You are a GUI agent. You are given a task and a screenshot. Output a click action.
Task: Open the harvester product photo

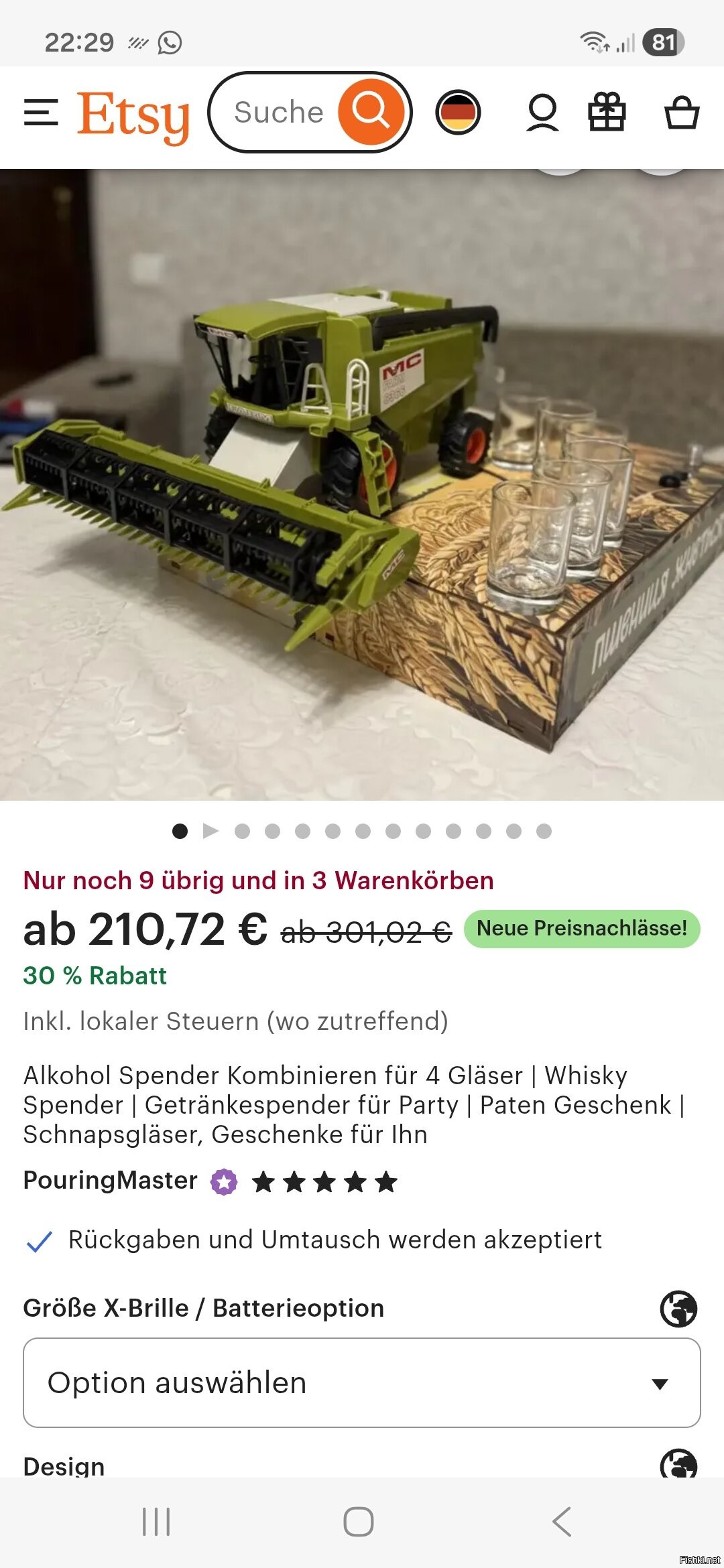pos(362,484)
